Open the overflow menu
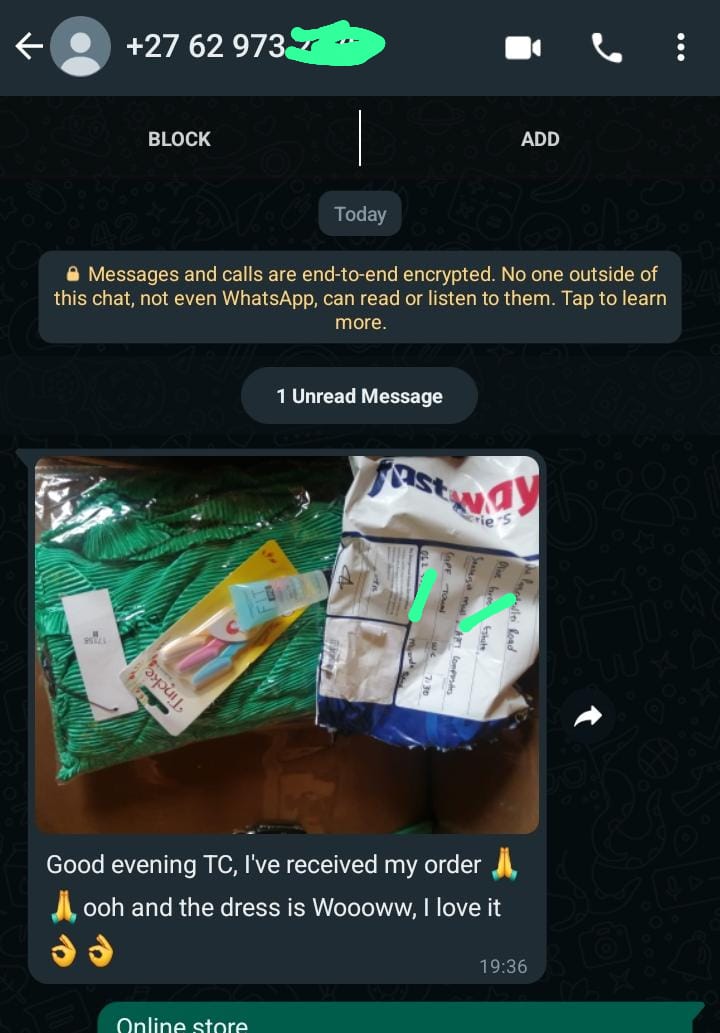This screenshot has width=720, height=1033. (680, 47)
